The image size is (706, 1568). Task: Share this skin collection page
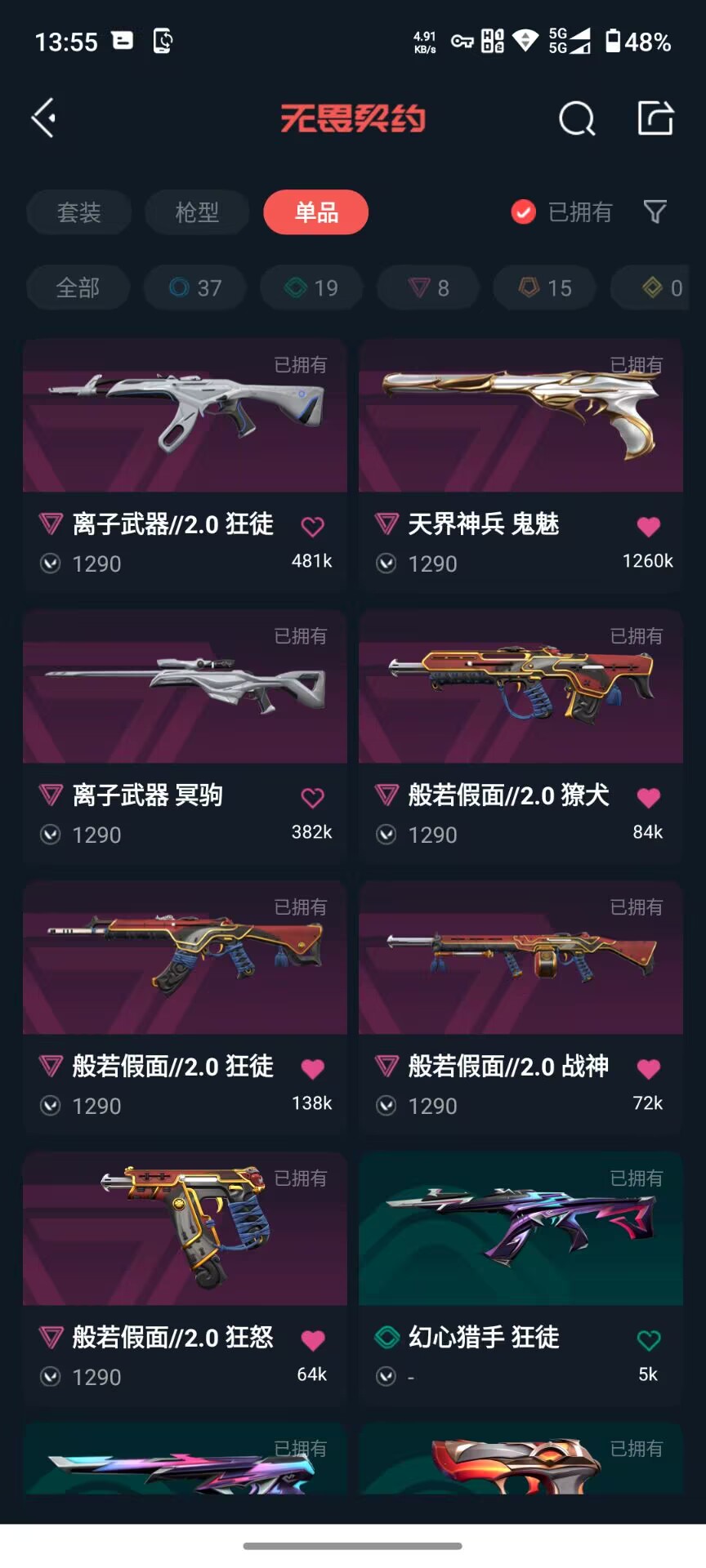click(655, 118)
